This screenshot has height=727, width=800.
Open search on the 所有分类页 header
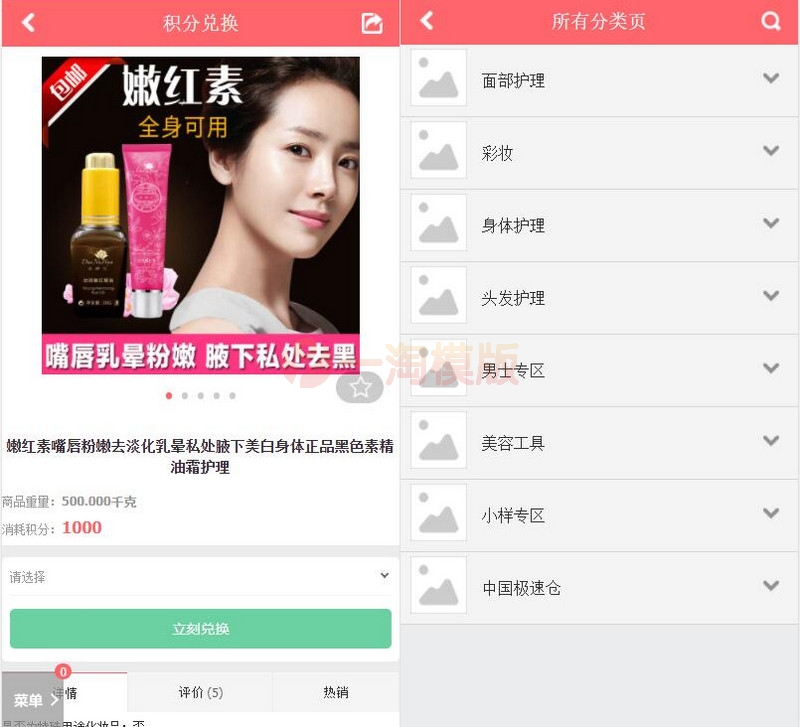pos(771,21)
